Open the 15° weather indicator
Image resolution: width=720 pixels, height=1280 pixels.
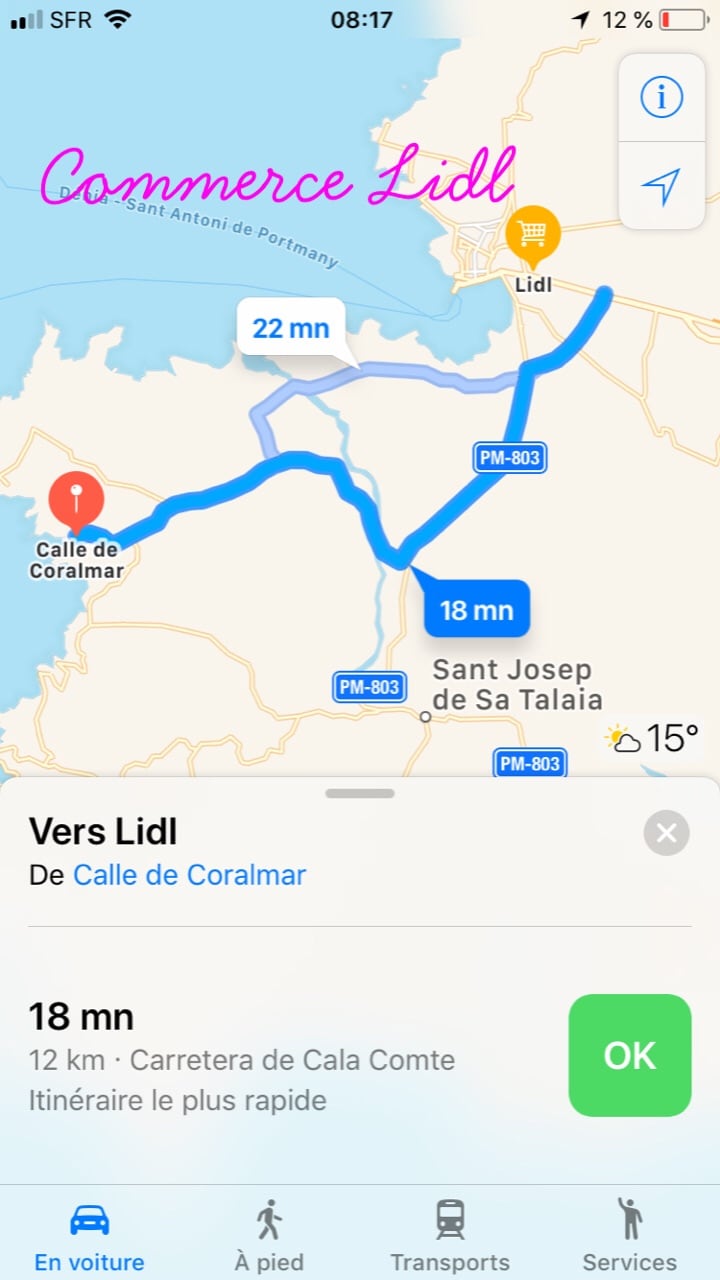click(653, 739)
